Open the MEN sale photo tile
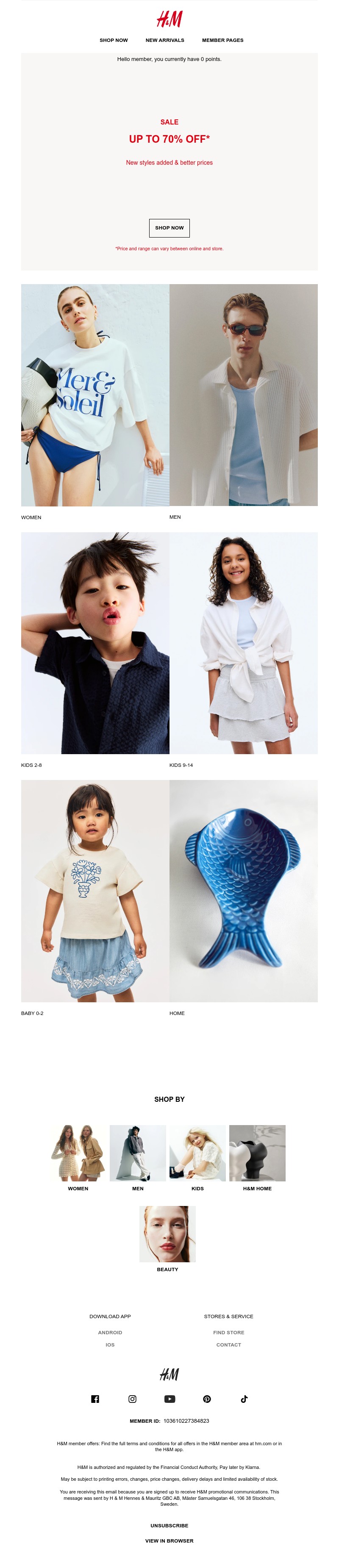339x1568 pixels. [244, 395]
